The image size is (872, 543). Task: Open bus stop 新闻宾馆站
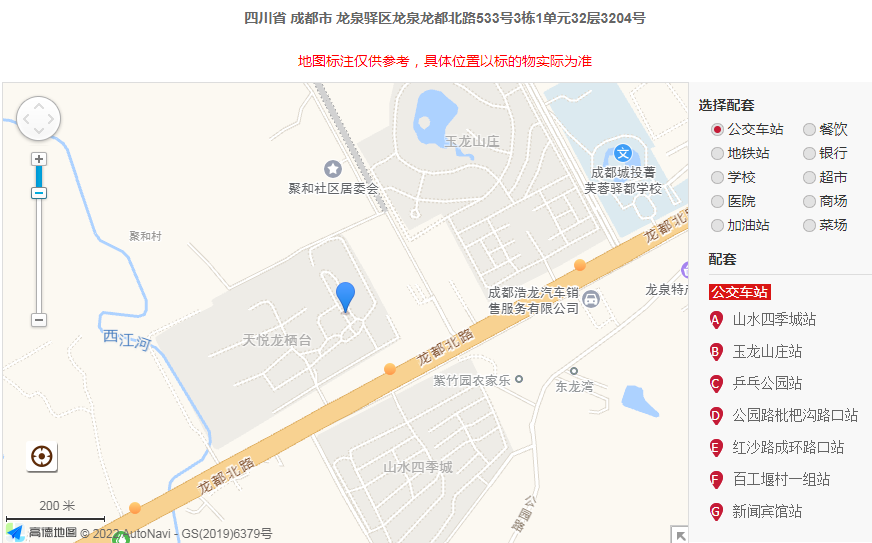coord(766,512)
